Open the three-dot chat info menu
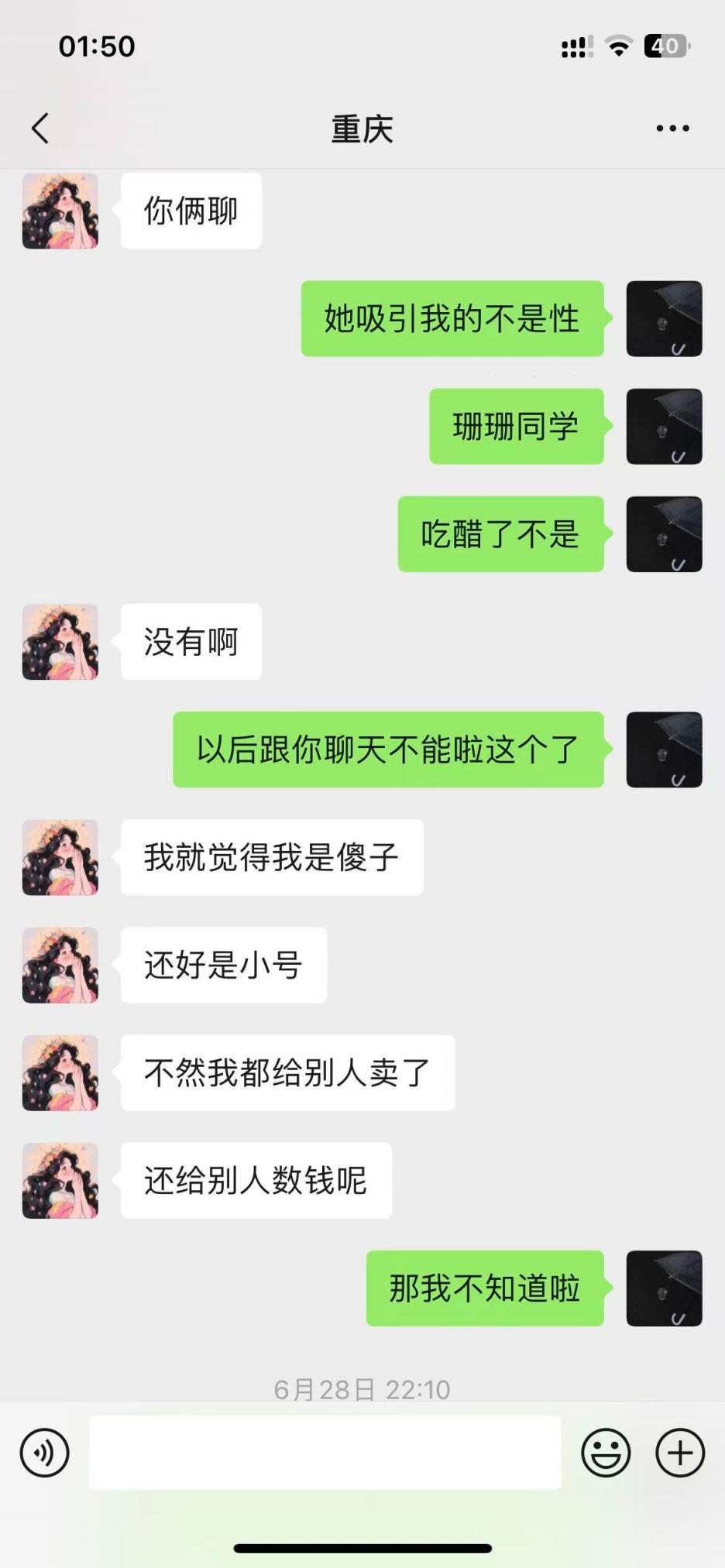Image resolution: width=725 pixels, height=1568 pixels. (672, 129)
